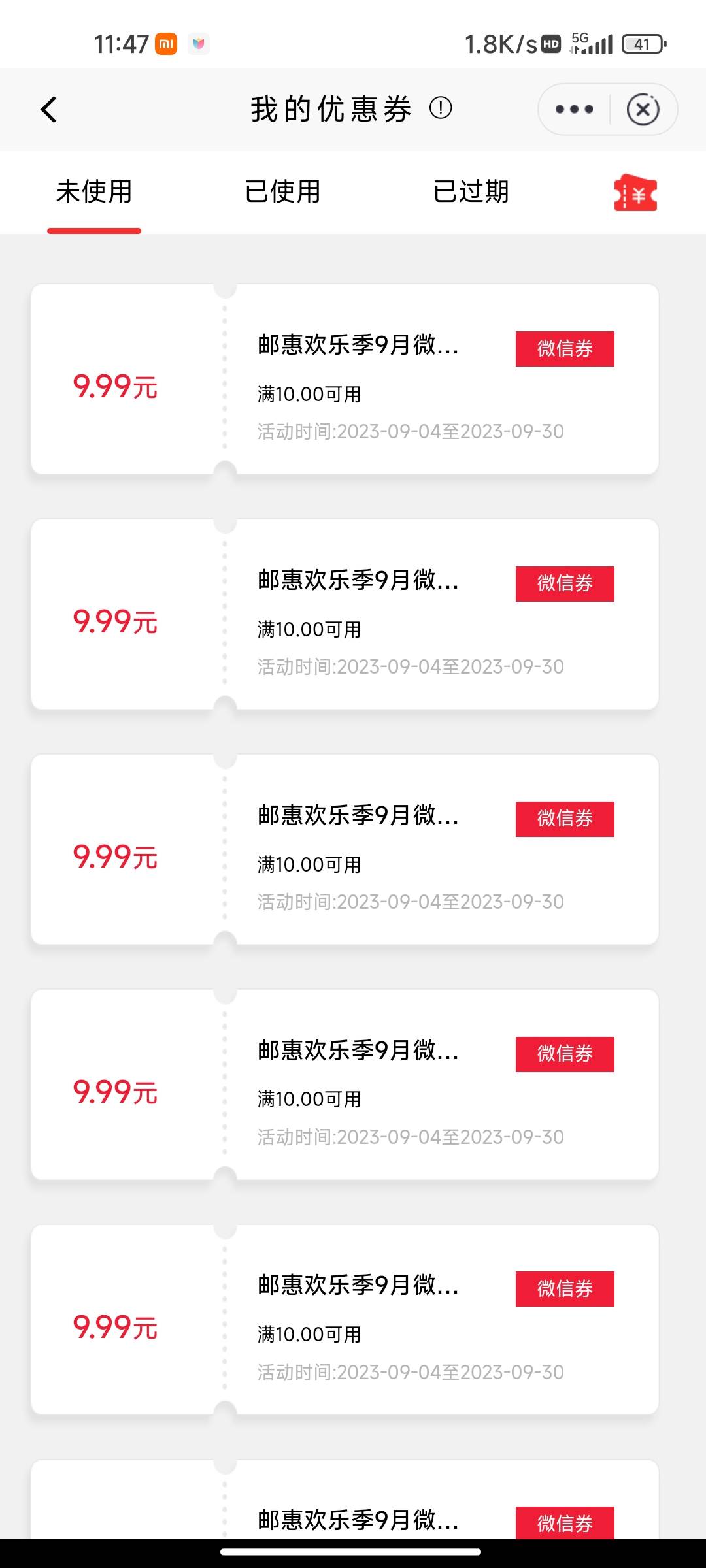Select the 未使用 tab
The image size is (706, 1568).
click(94, 191)
